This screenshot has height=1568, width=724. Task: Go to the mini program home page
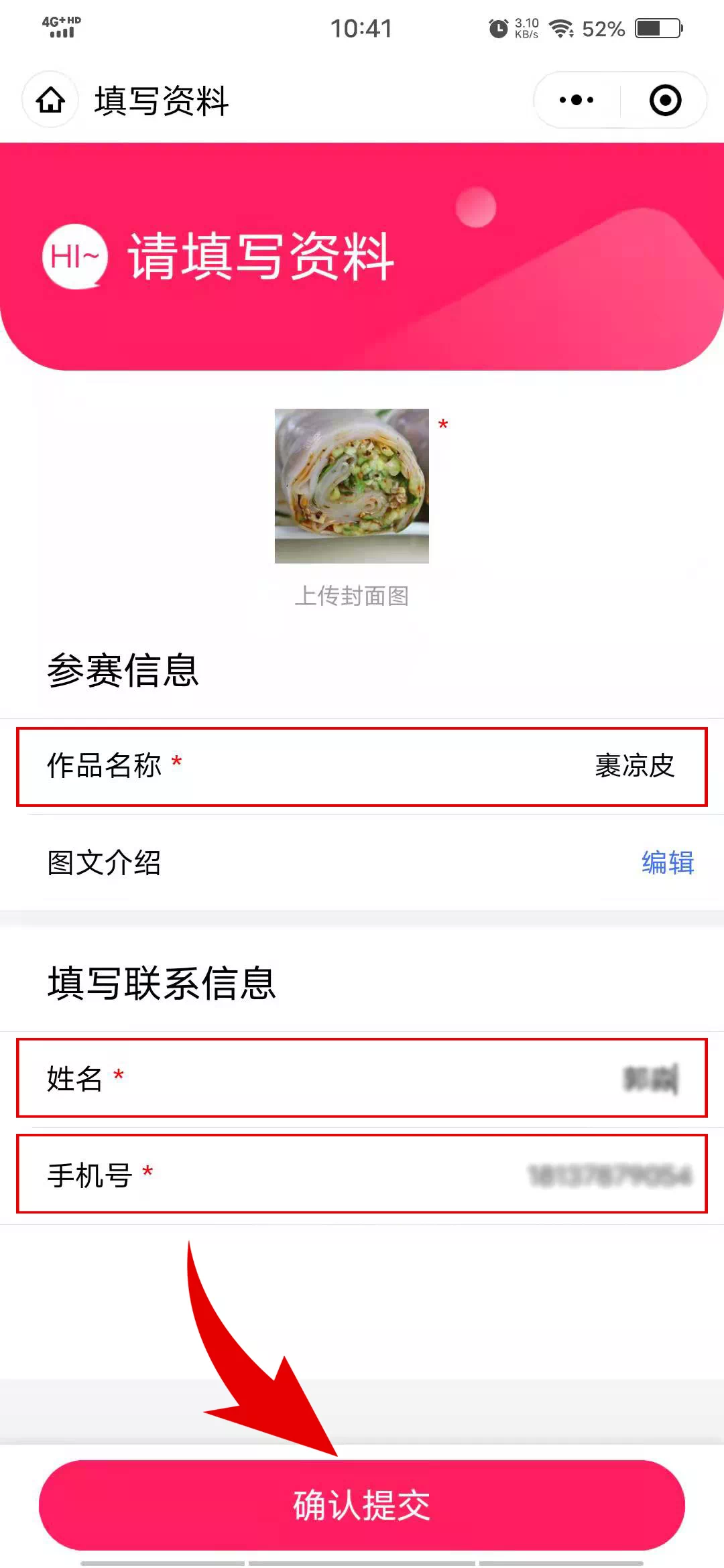(50, 101)
